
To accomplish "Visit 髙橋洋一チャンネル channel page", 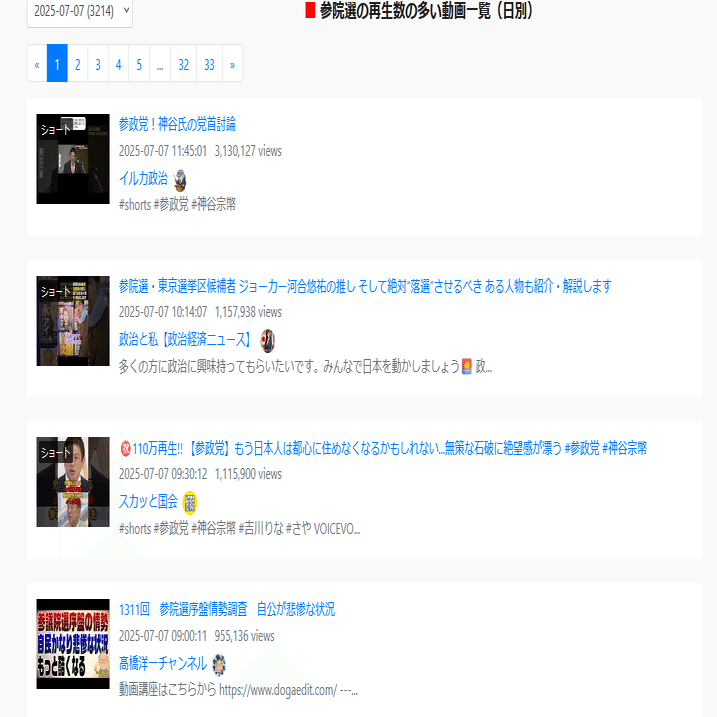I will point(162,663).
